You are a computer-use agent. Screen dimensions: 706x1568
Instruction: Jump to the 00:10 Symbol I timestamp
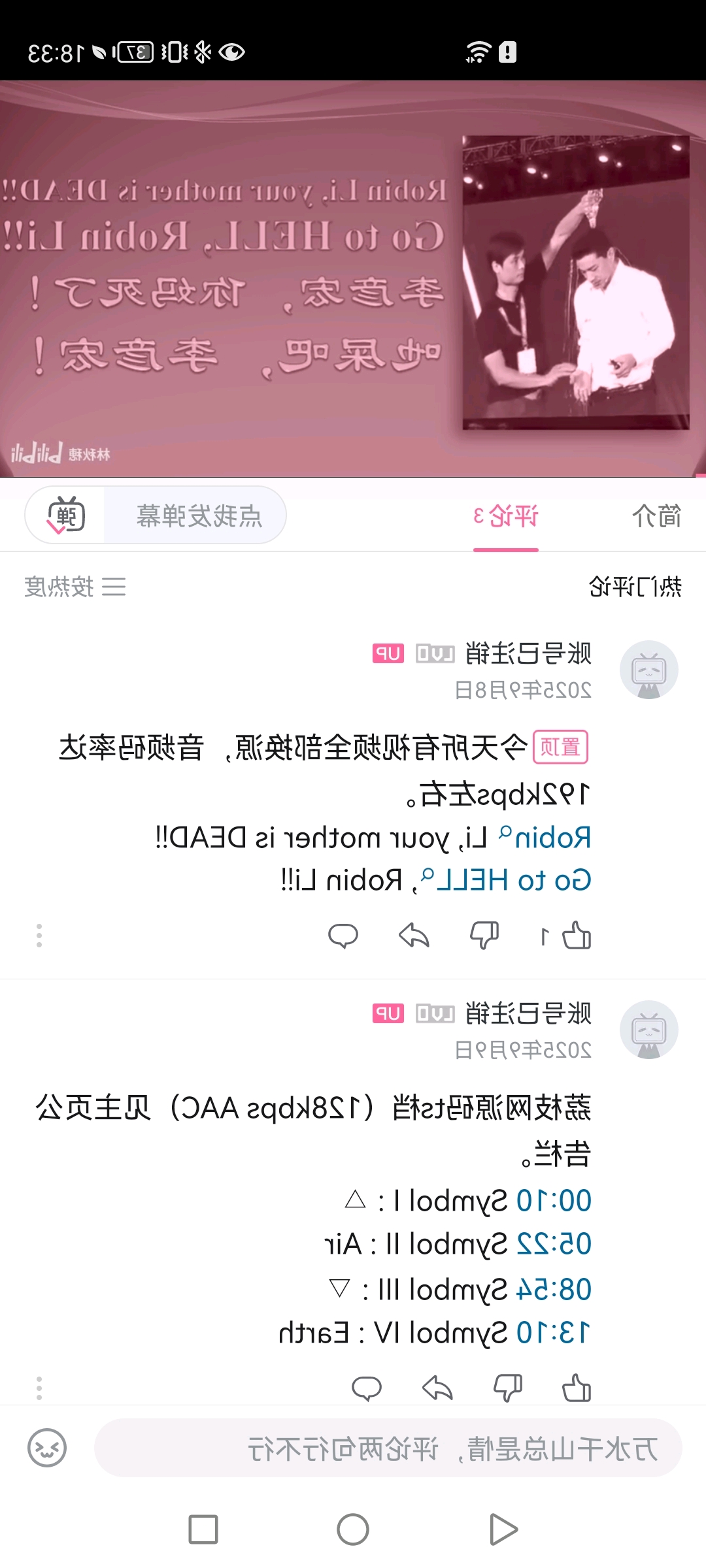pyautogui.click(x=554, y=1201)
